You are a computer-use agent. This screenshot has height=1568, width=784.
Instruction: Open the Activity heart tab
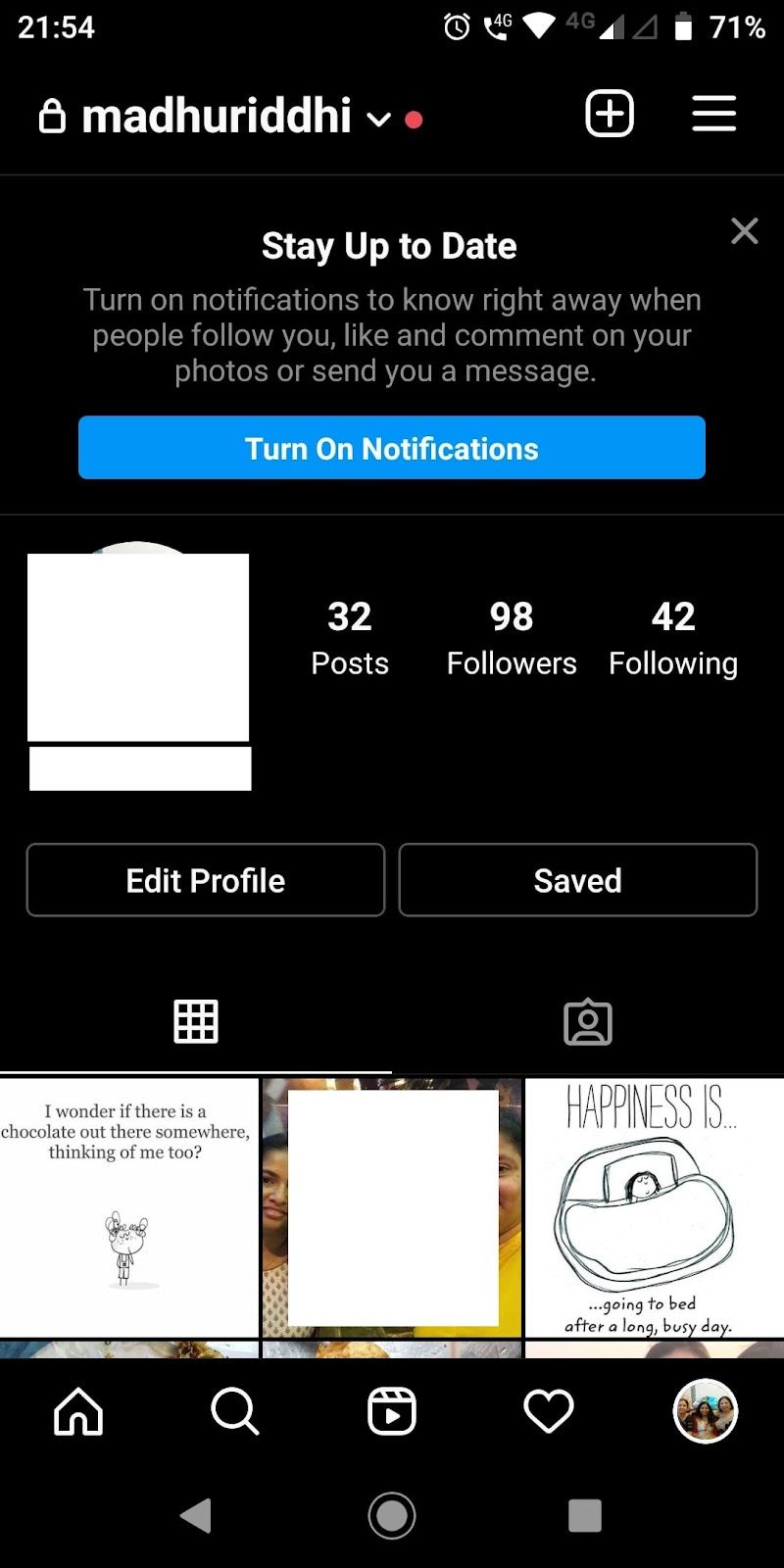click(549, 1412)
